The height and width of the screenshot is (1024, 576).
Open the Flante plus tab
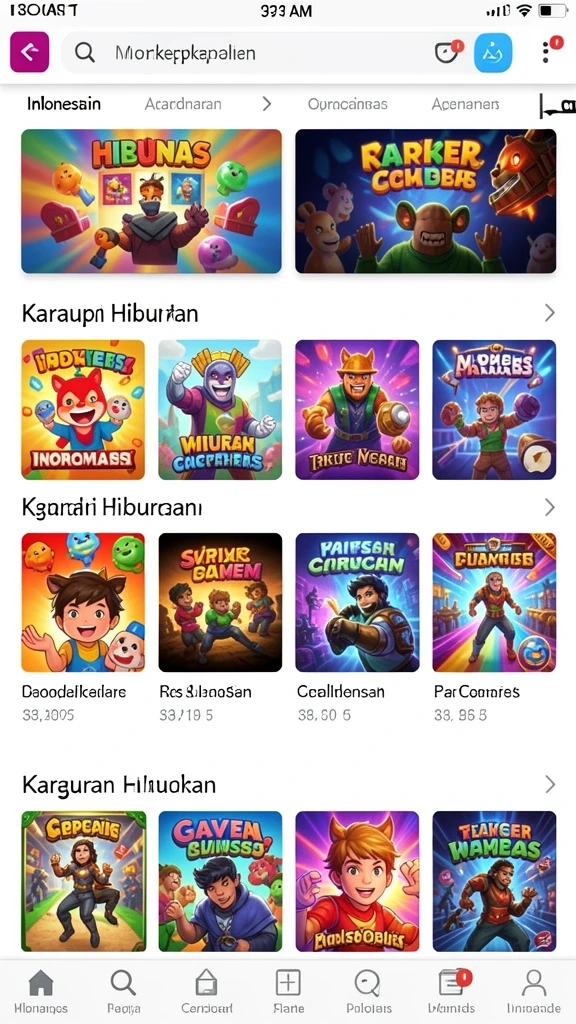click(x=288, y=991)
